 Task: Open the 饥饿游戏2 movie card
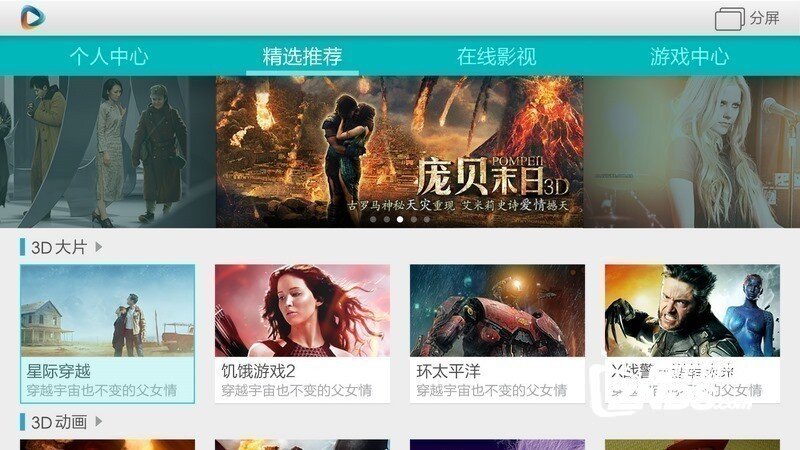(x=302, y=332)
